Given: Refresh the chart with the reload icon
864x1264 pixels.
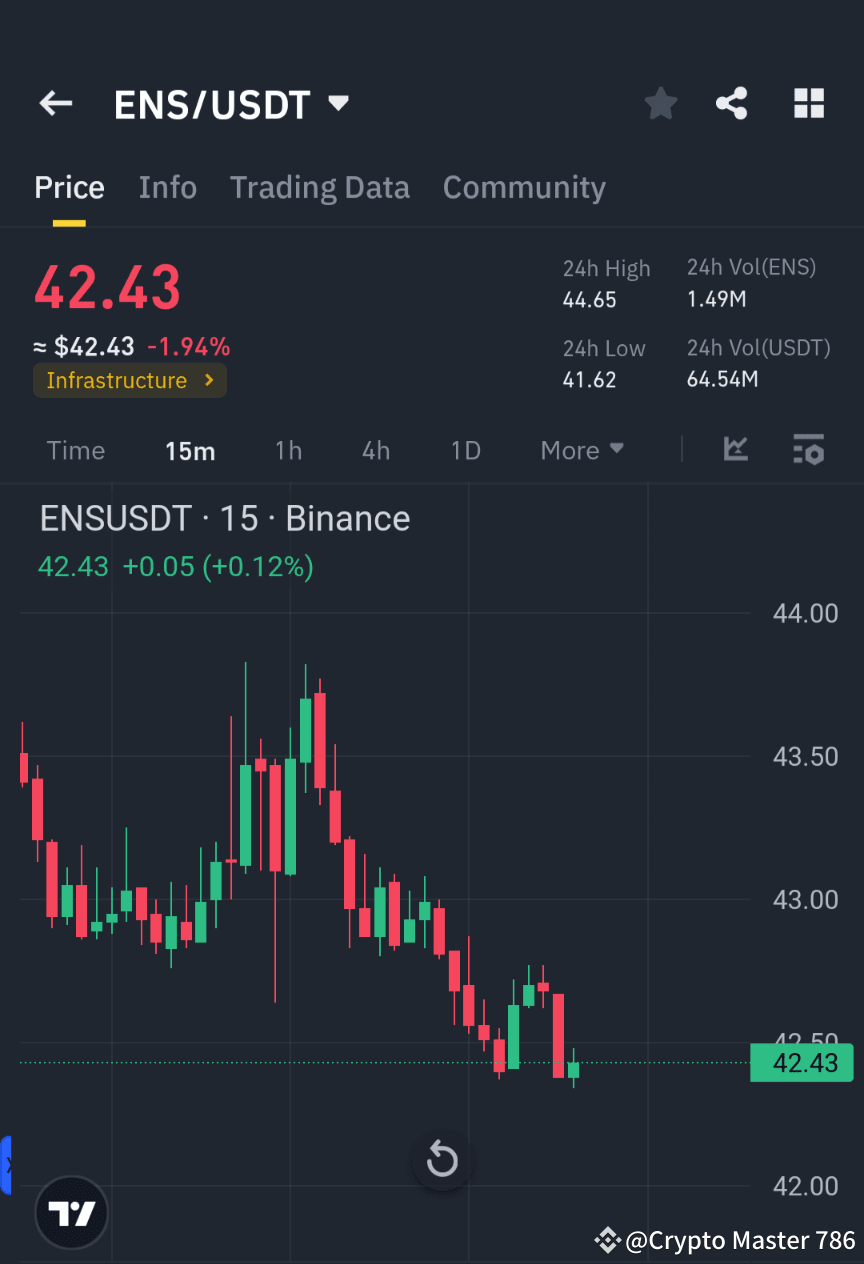Looking at the screenshot, I should click(x=441, y=1160).
